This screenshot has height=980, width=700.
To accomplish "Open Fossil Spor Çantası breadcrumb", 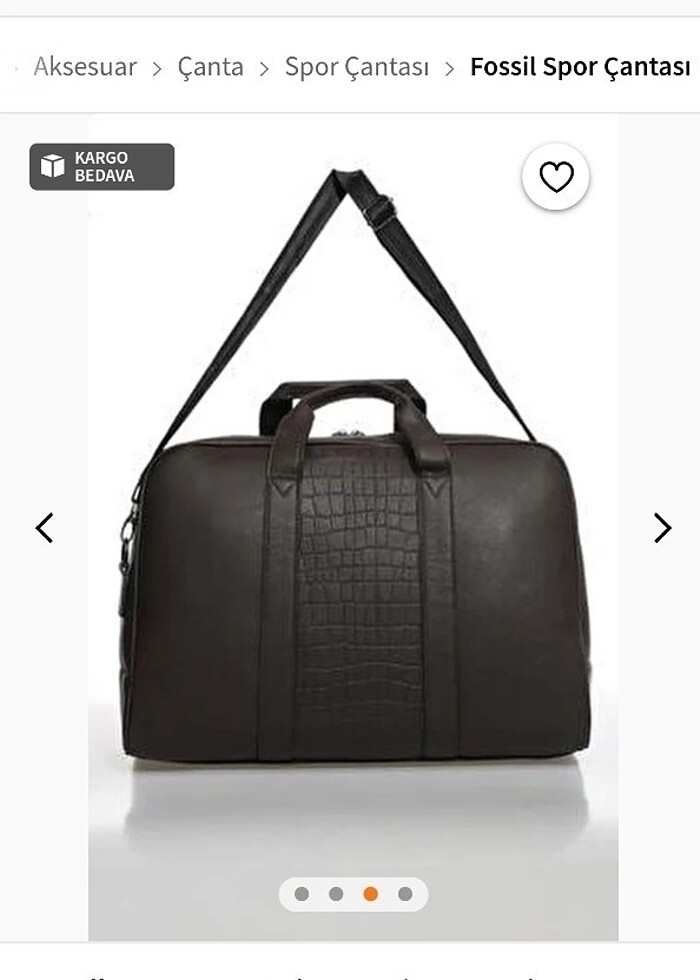I will (x=580, y=67).
